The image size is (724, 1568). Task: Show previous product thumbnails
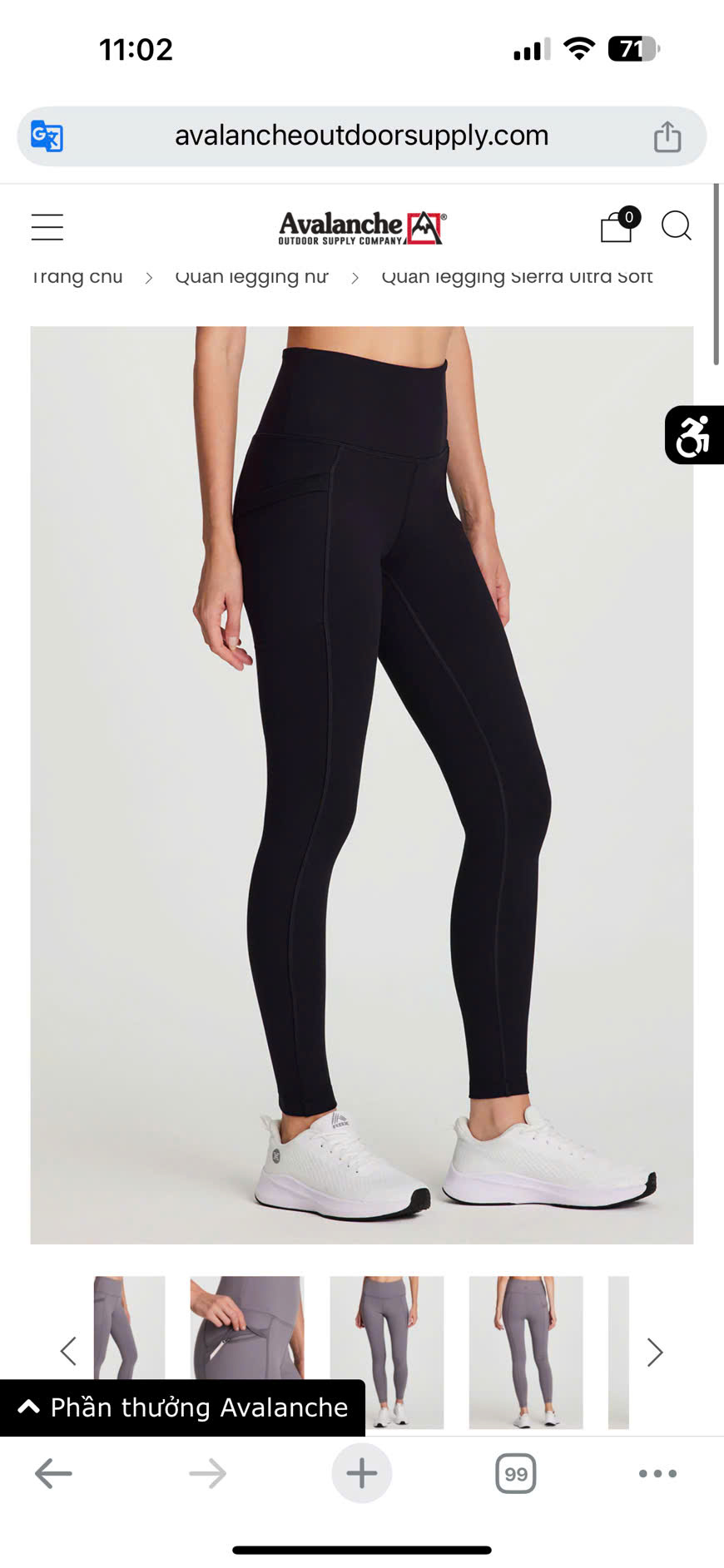coord(68,1352)
